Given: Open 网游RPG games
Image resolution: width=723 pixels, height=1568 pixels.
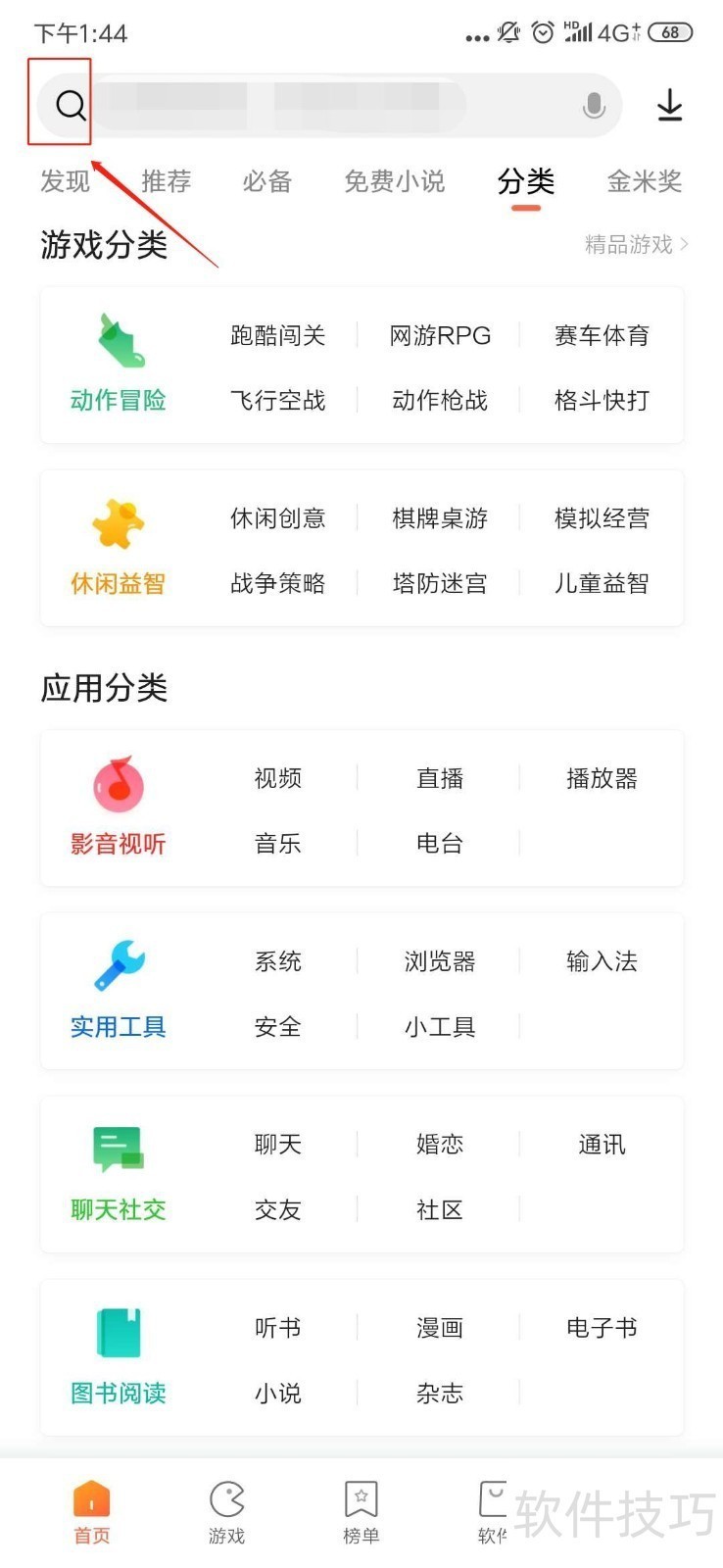Looking at the screenshot, I should (439, 336).
